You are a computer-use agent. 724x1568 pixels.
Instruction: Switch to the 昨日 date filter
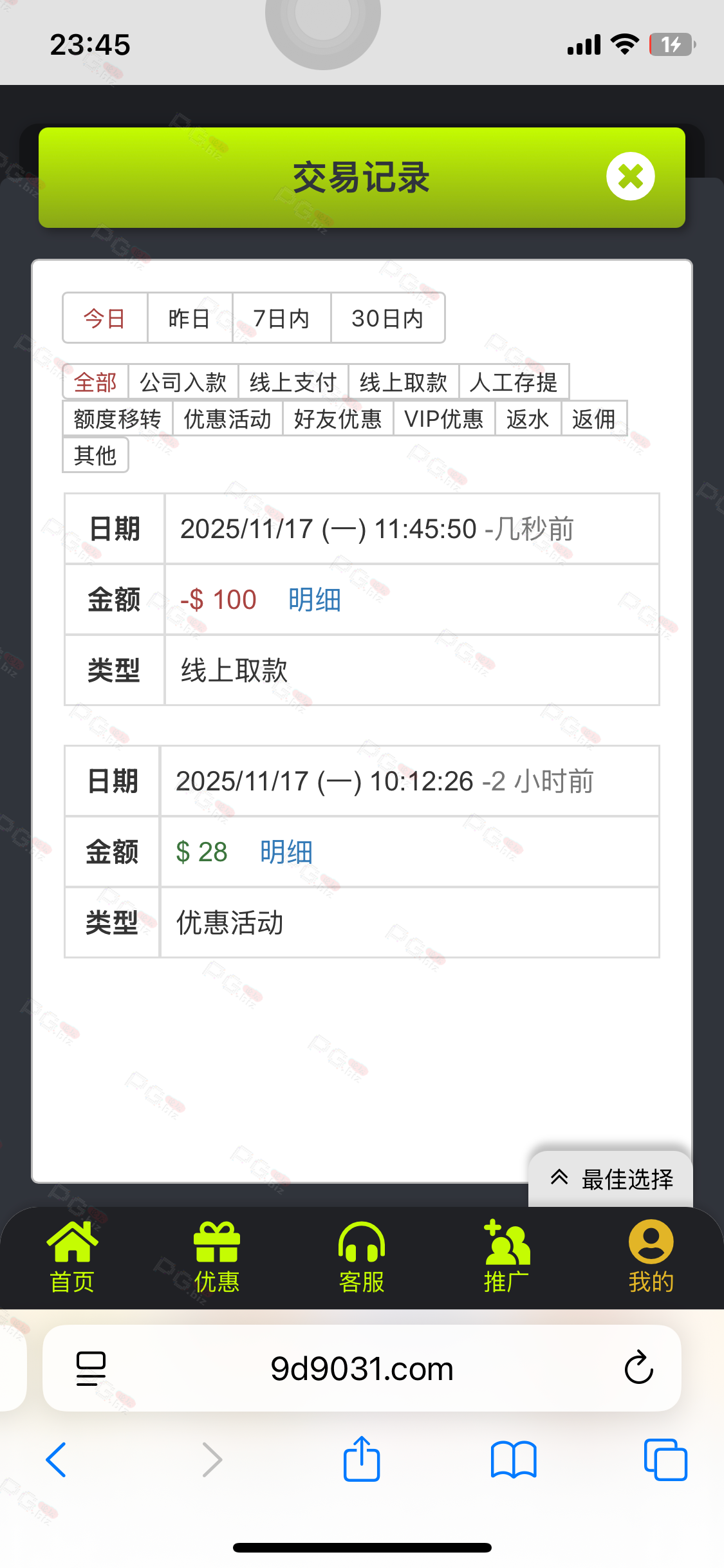(x=189, y=319)
